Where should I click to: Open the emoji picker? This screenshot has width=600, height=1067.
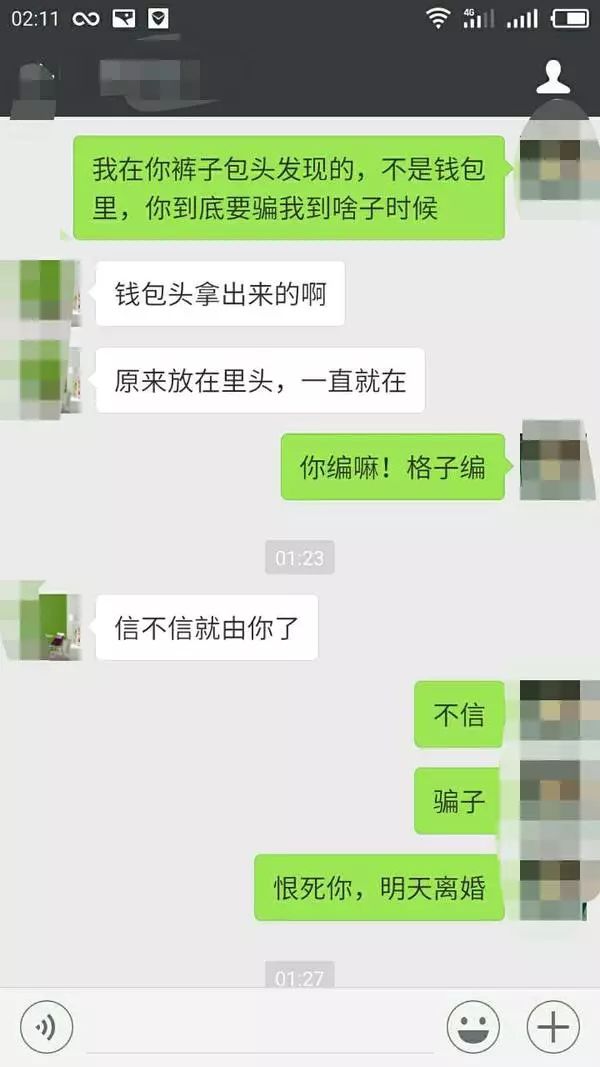(472, 1027)
